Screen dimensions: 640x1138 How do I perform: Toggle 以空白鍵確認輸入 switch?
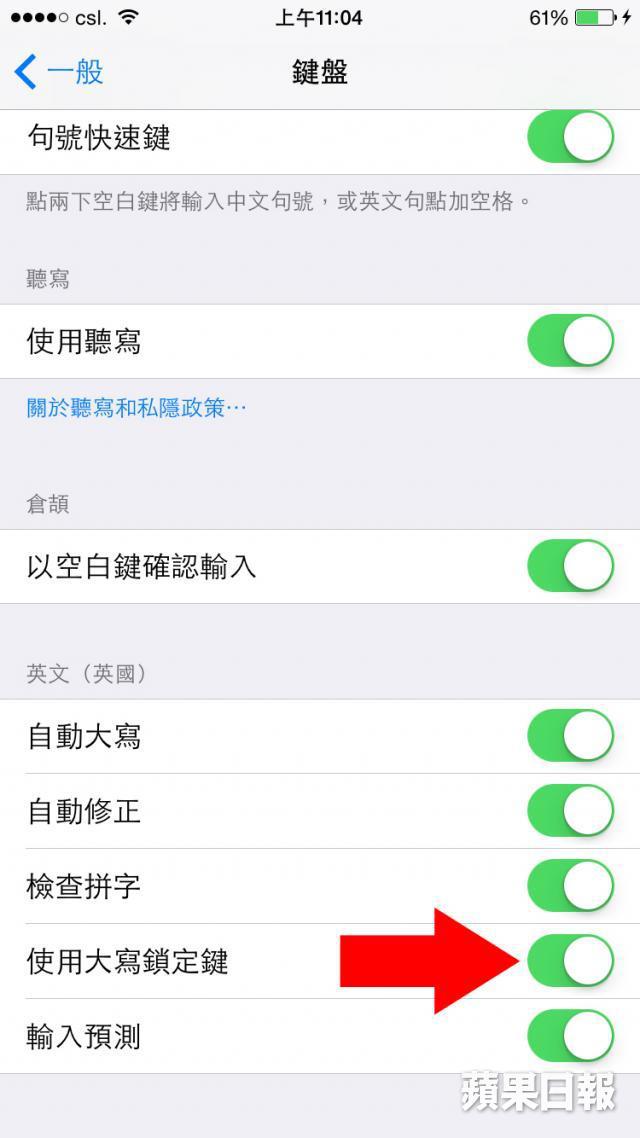pos(570,567)
